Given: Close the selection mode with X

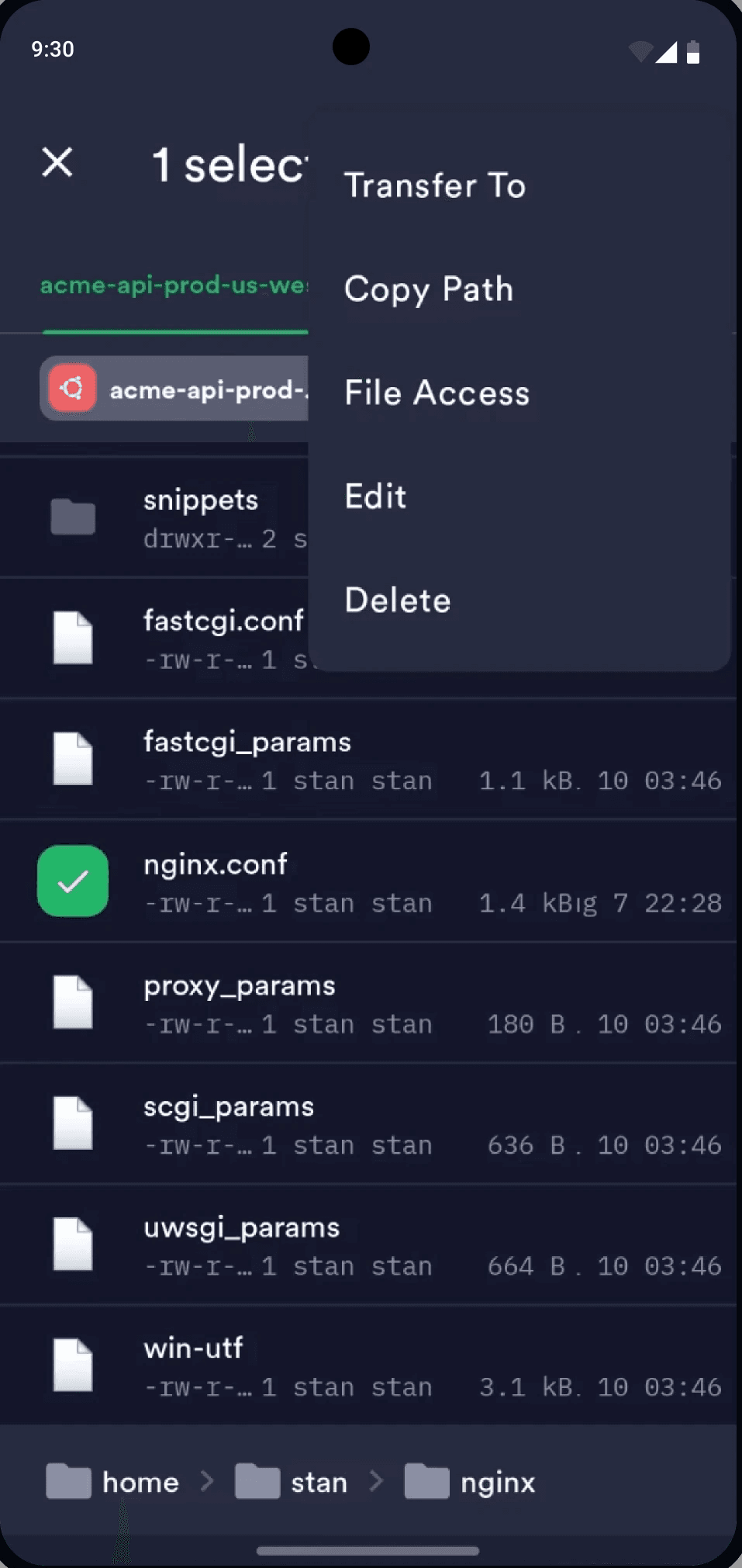Looking at the screenshot, I should [x=57, y=163].
